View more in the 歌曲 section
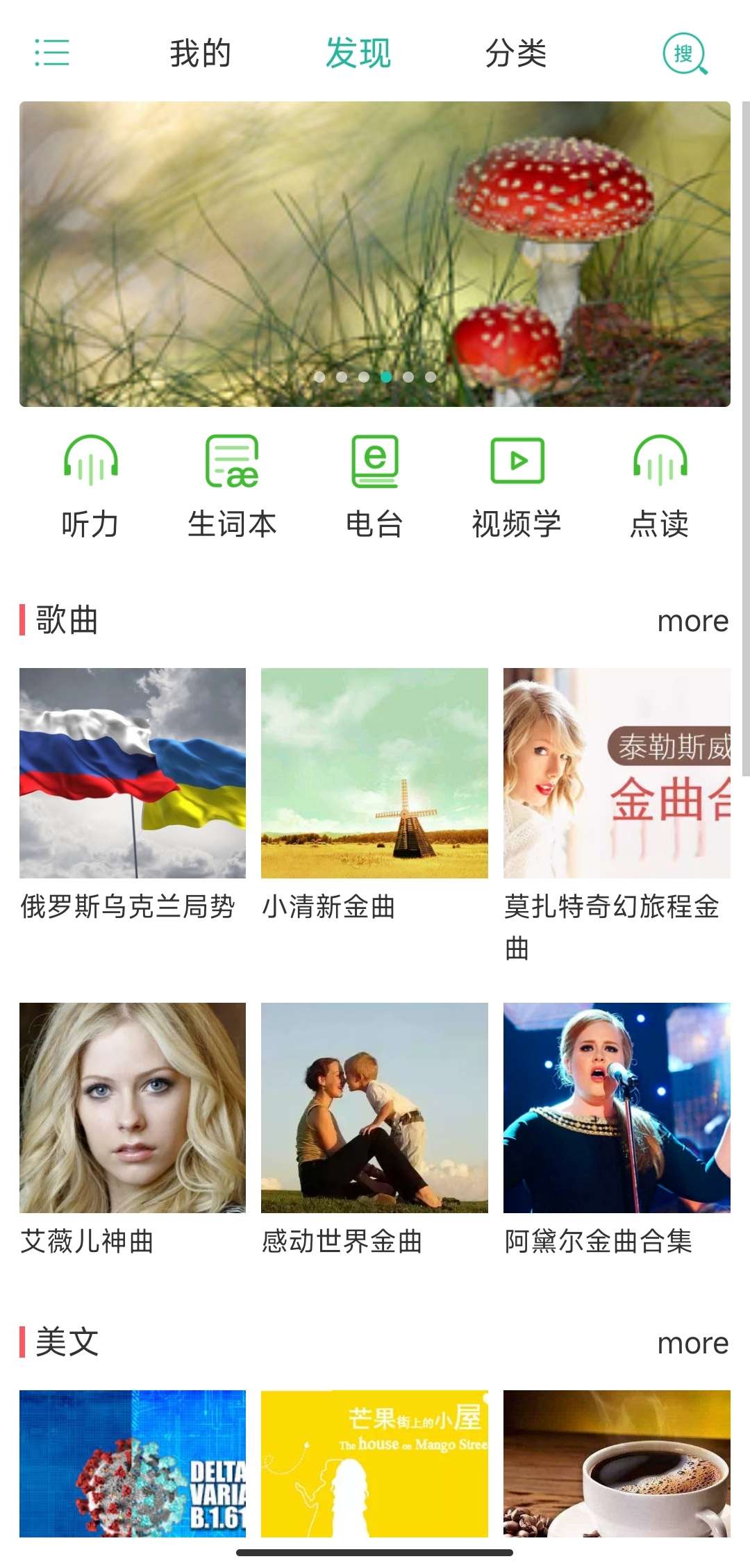The width and height of the screenshot is (750, 1568). tap(692, 621)
